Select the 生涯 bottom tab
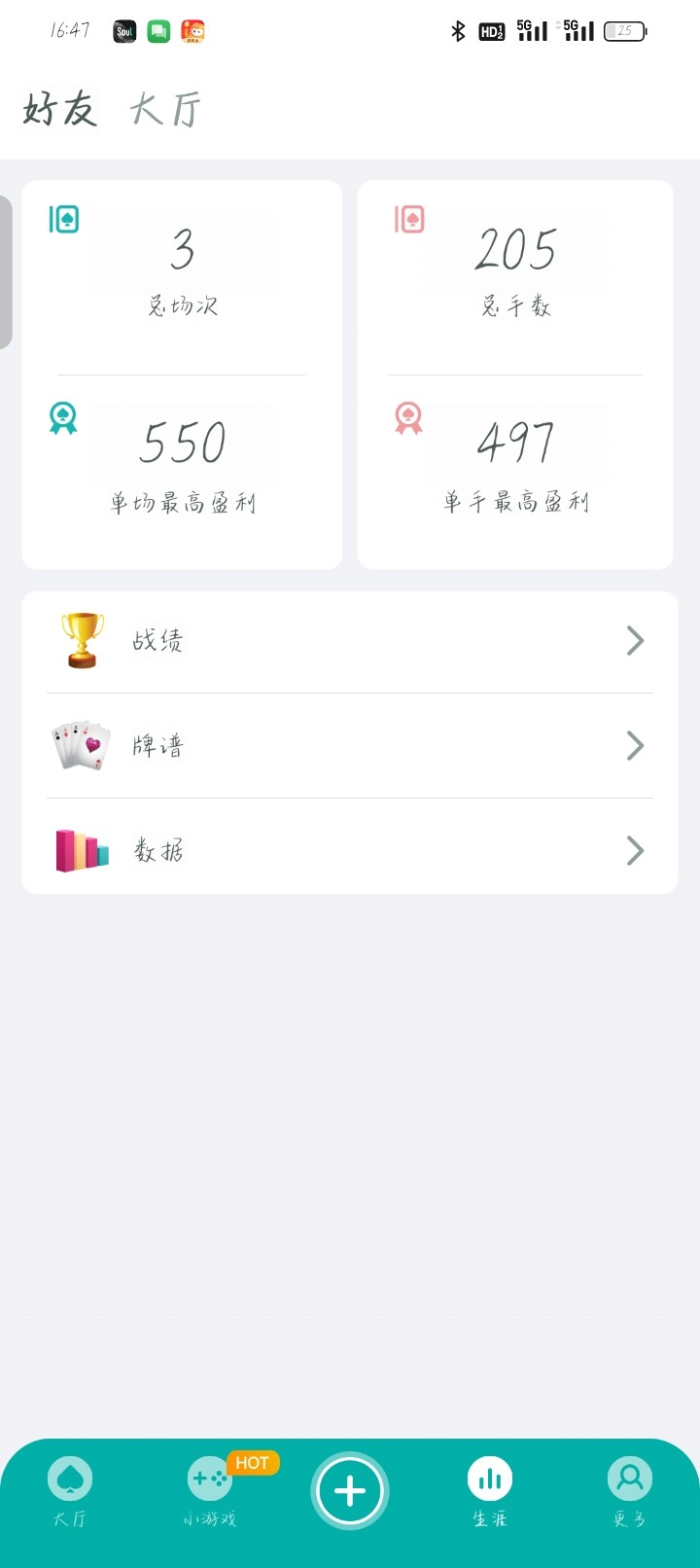 (x=490, y=1492)
